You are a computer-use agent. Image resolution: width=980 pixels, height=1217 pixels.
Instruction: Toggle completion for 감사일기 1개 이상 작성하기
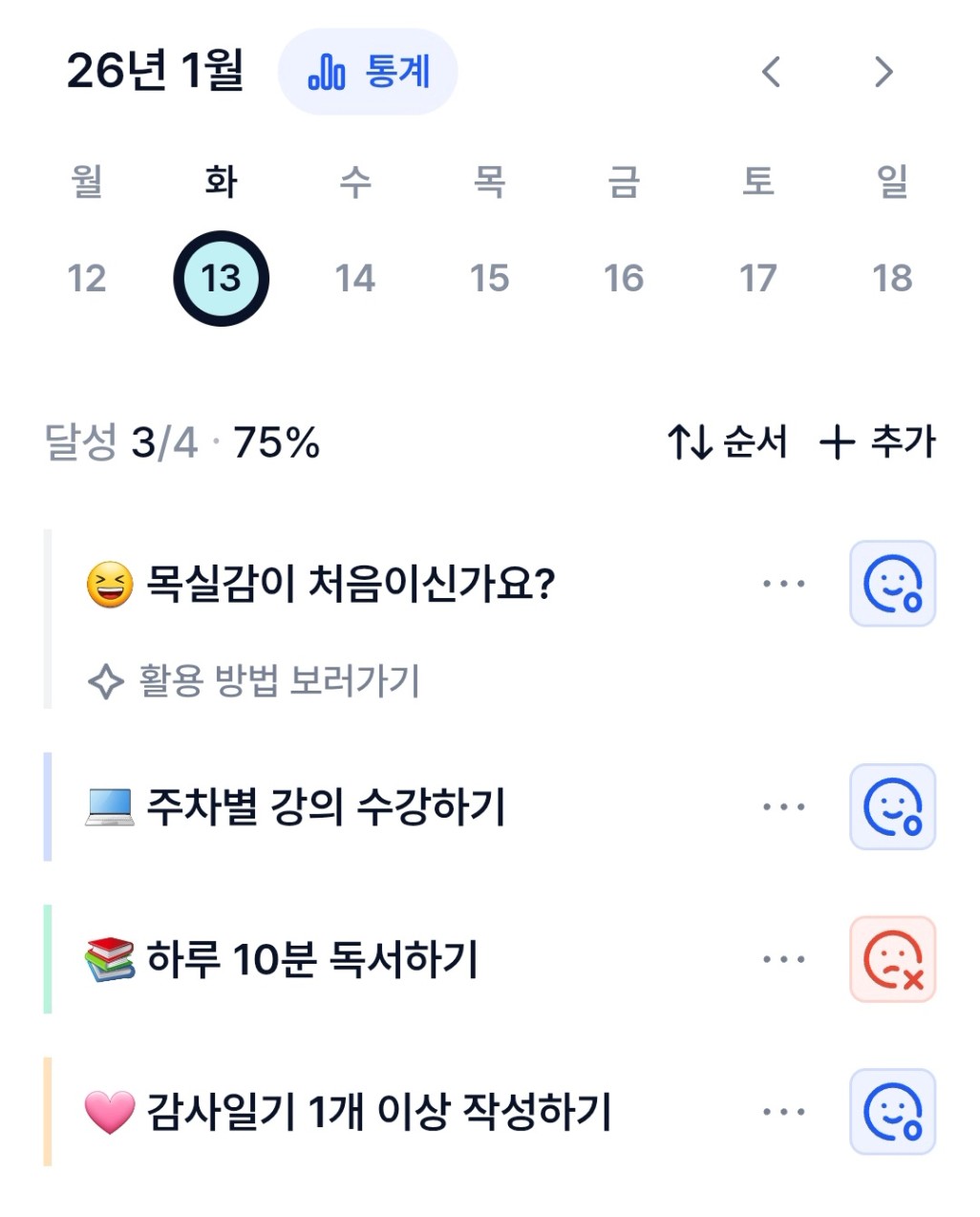click(893, 1112)
